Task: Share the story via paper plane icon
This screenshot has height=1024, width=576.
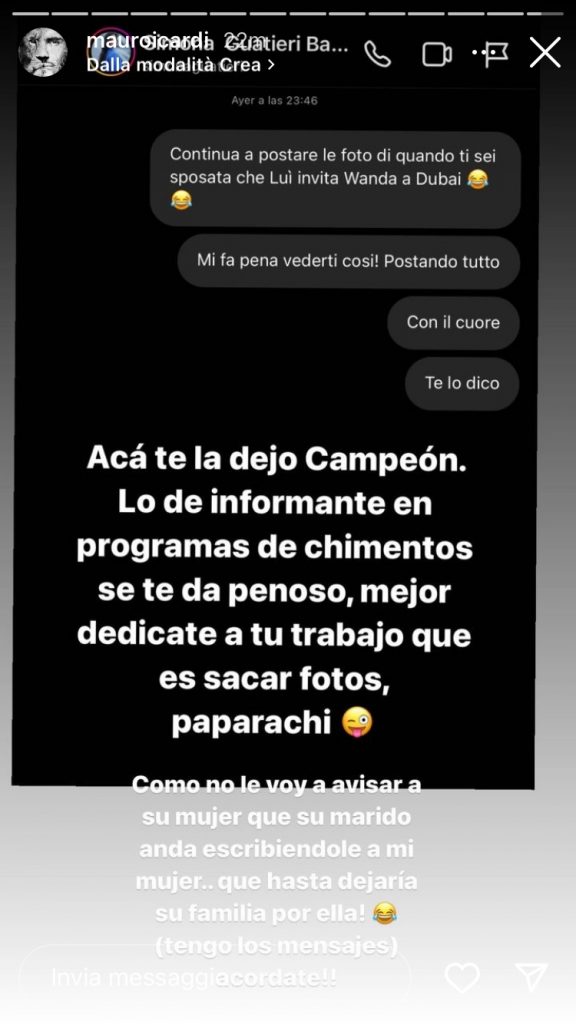Action: coord(531,977)
